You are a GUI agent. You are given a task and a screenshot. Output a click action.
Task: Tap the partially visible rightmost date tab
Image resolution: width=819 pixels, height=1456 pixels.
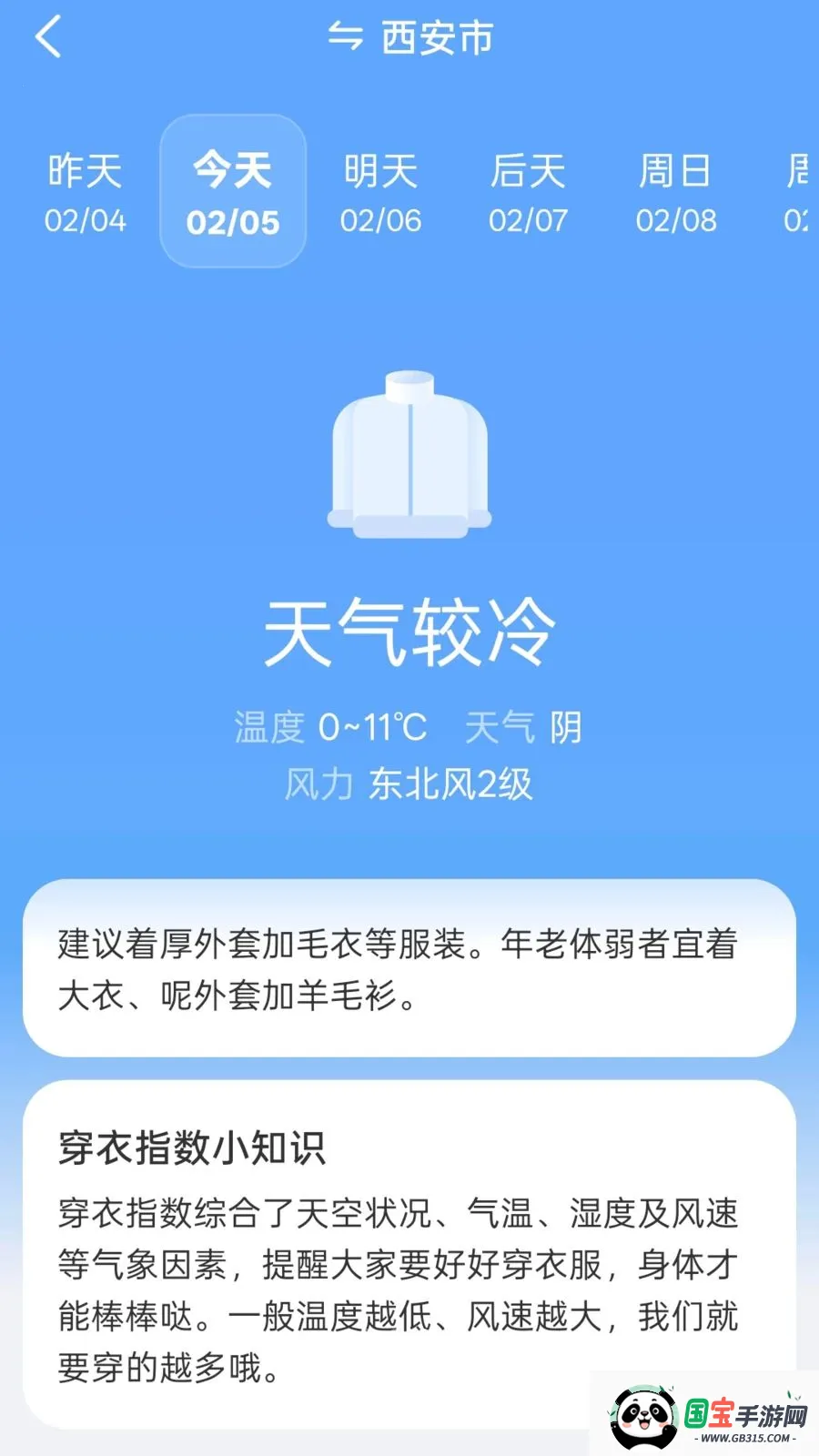point(798,193)
